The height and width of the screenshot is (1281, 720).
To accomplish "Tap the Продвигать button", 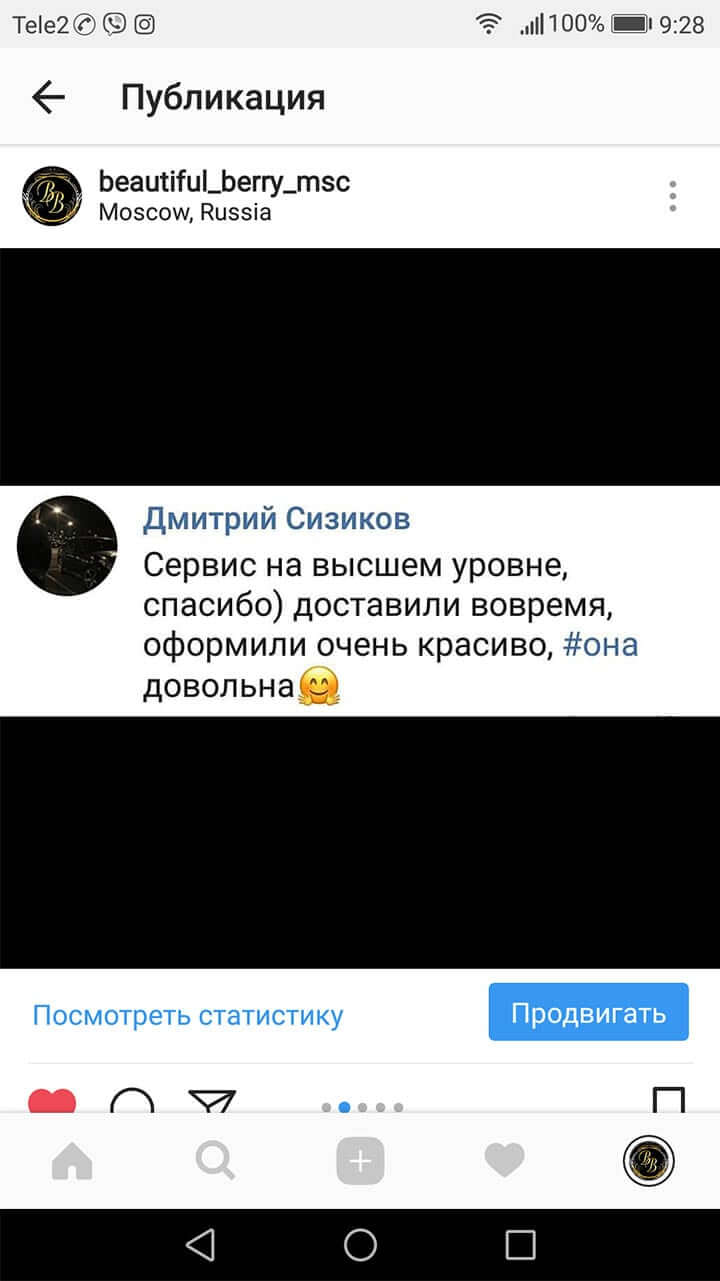I will coord(588,1012).
